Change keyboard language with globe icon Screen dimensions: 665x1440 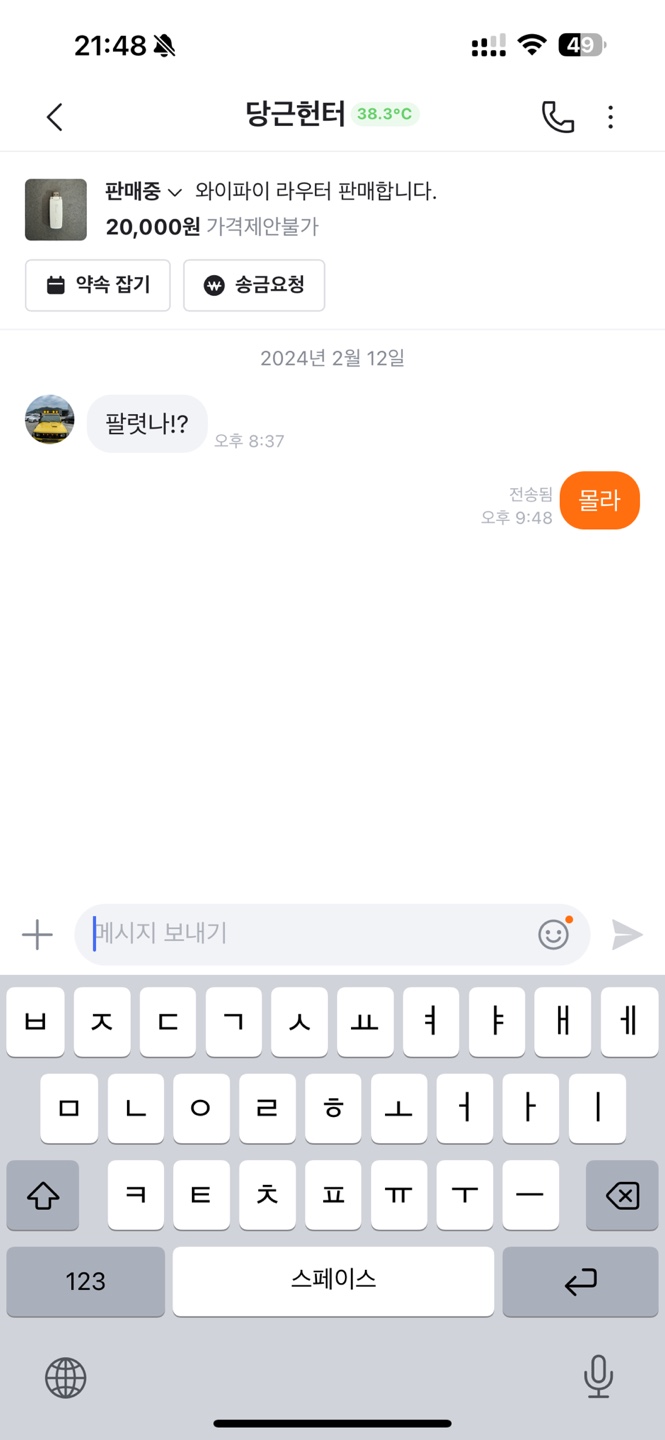click(x=66, y=1379)
